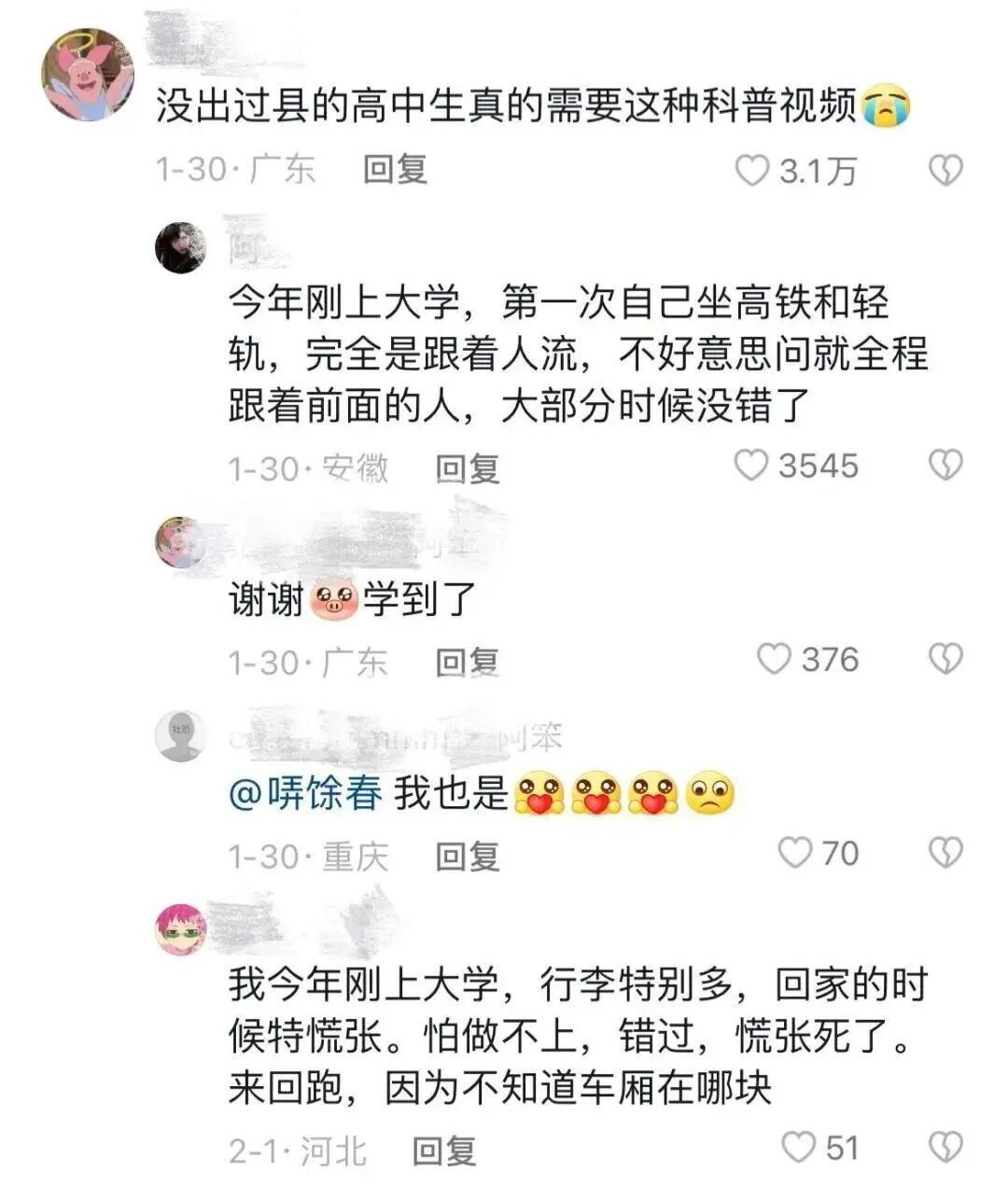
Task: Open the dark avatar of the 安徽 commenter
Action: click(181, 247)
